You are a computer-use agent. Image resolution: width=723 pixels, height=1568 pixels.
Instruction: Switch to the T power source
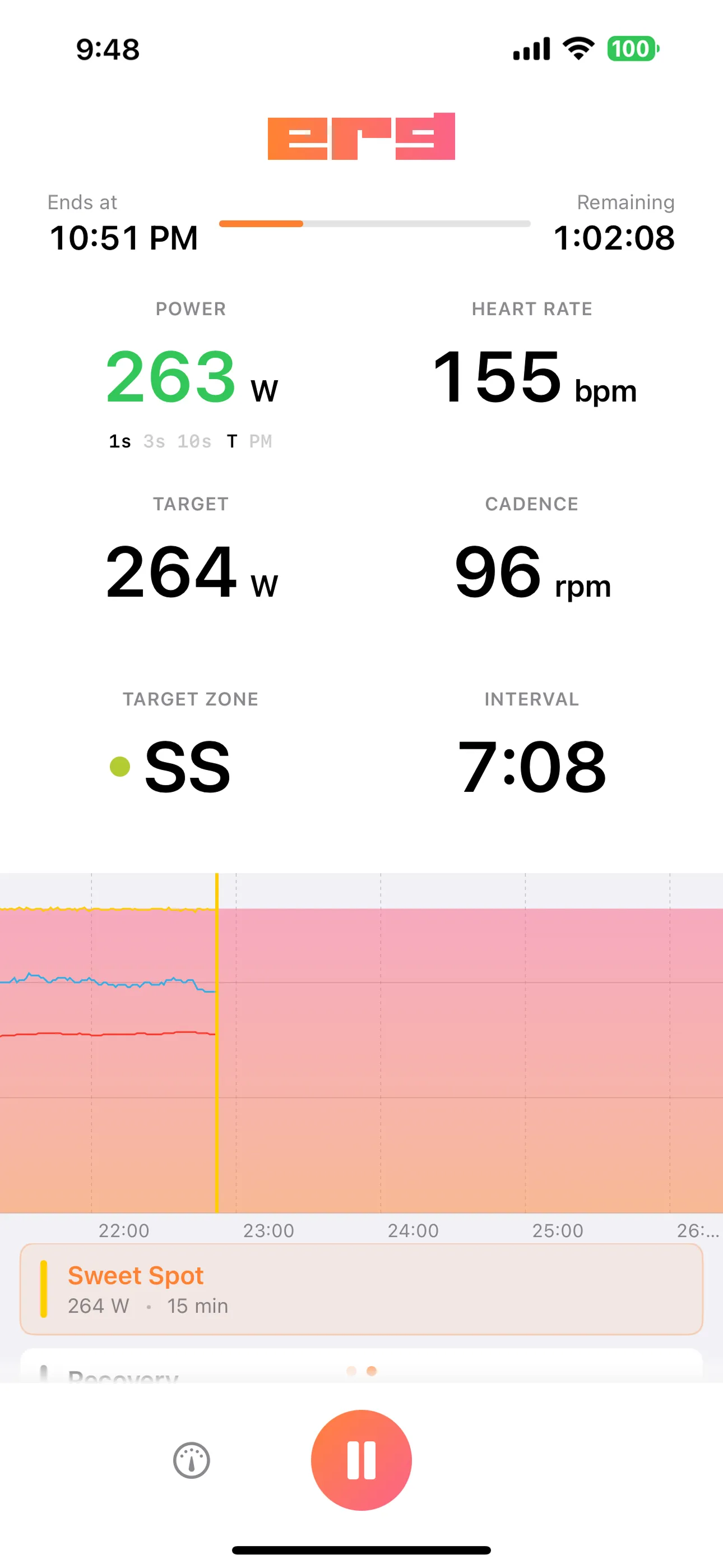coord(232,441)
